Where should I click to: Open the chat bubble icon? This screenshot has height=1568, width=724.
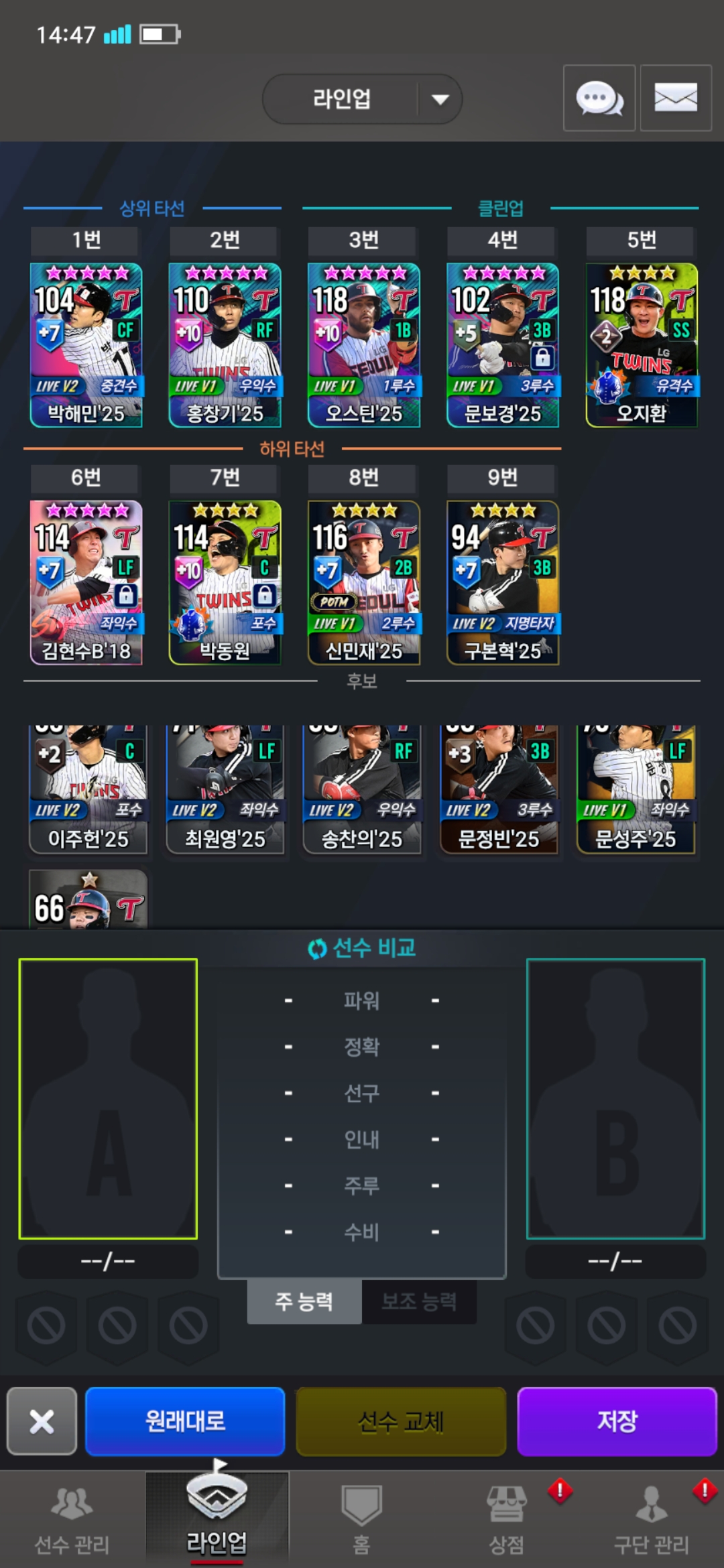(x=599, y=99)
